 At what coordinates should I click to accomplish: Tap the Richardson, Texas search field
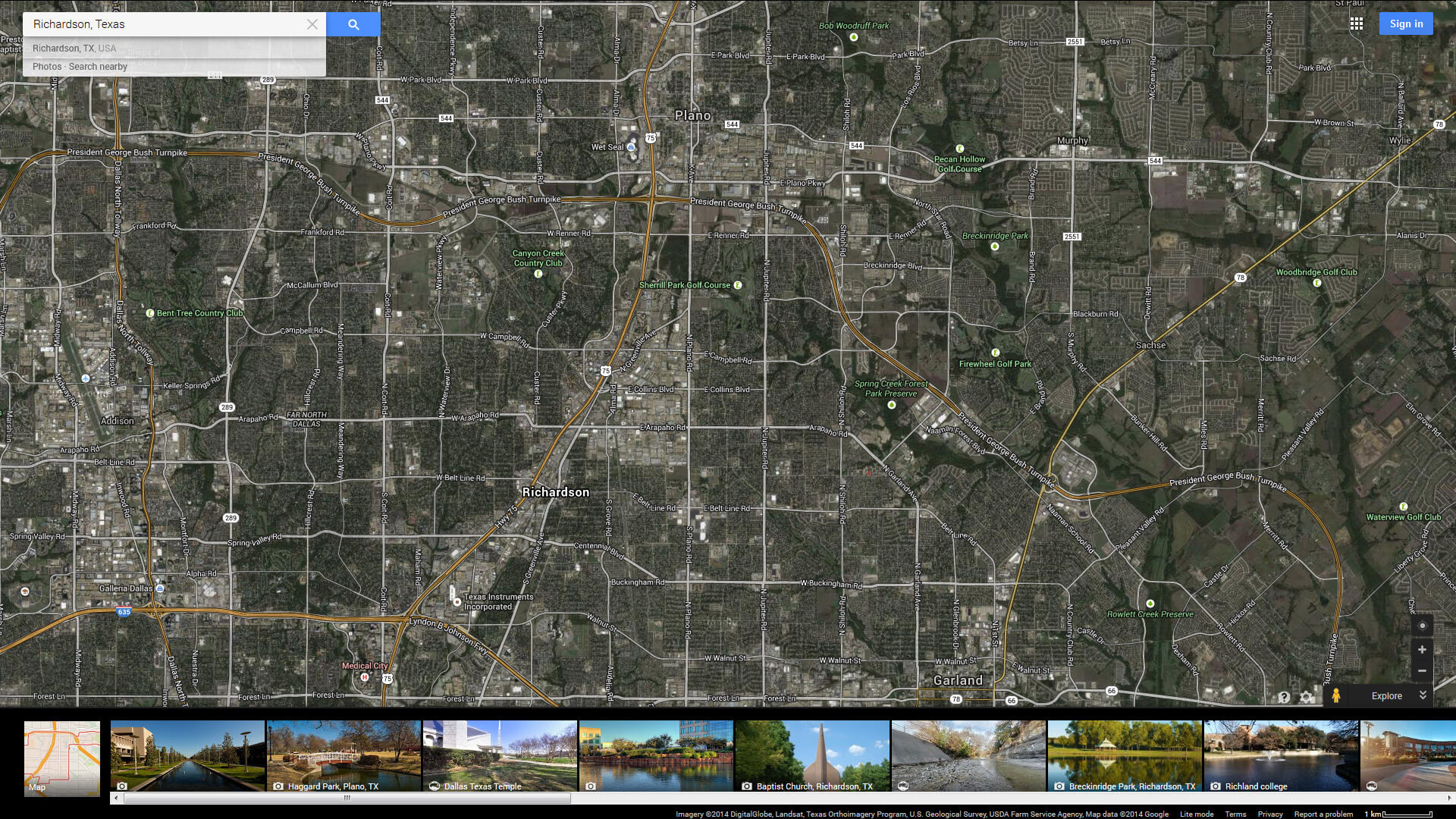pyautogui.click(x=163, y=24)
